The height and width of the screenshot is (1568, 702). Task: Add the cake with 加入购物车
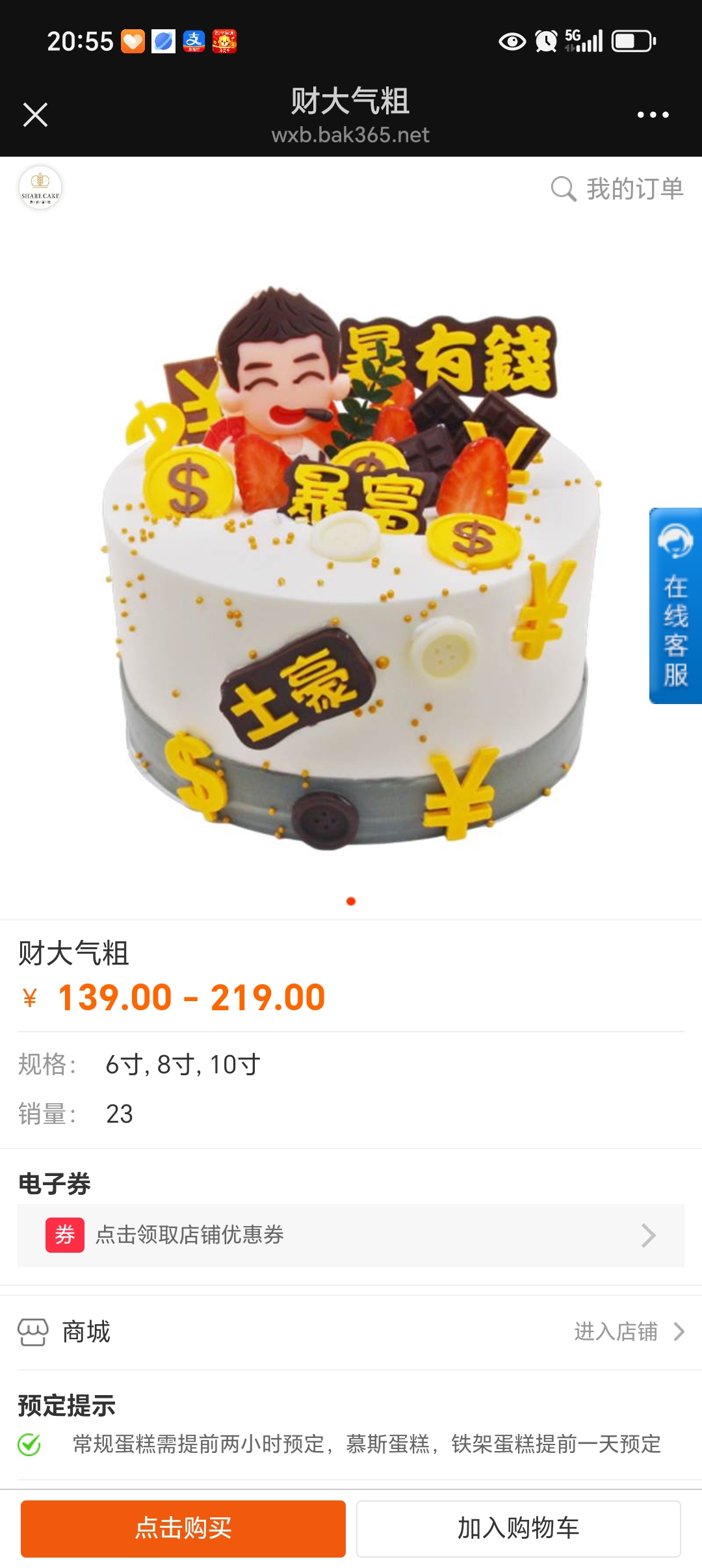tap(518, 1528)
